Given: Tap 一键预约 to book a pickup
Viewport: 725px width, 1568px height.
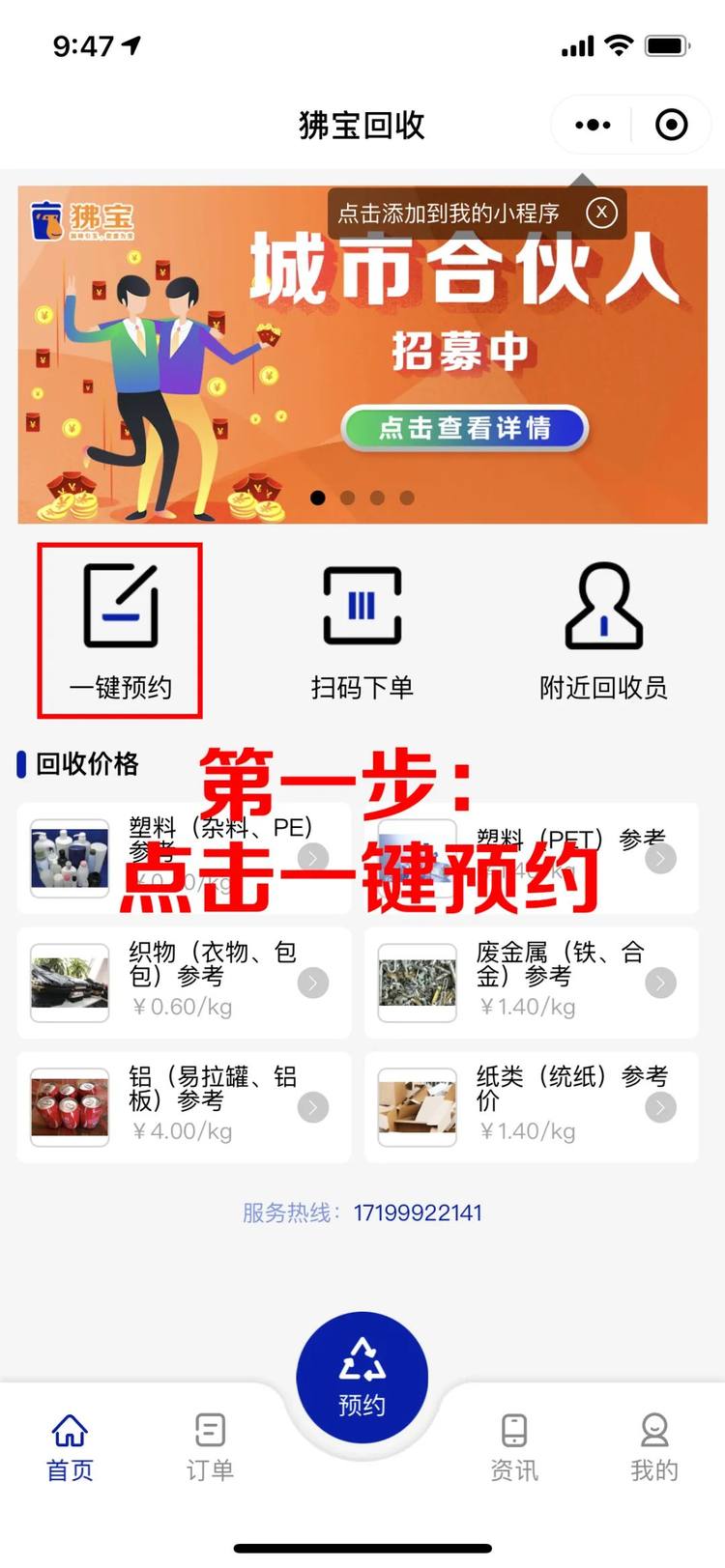Looking at the screenshot, I should point(120,631).
